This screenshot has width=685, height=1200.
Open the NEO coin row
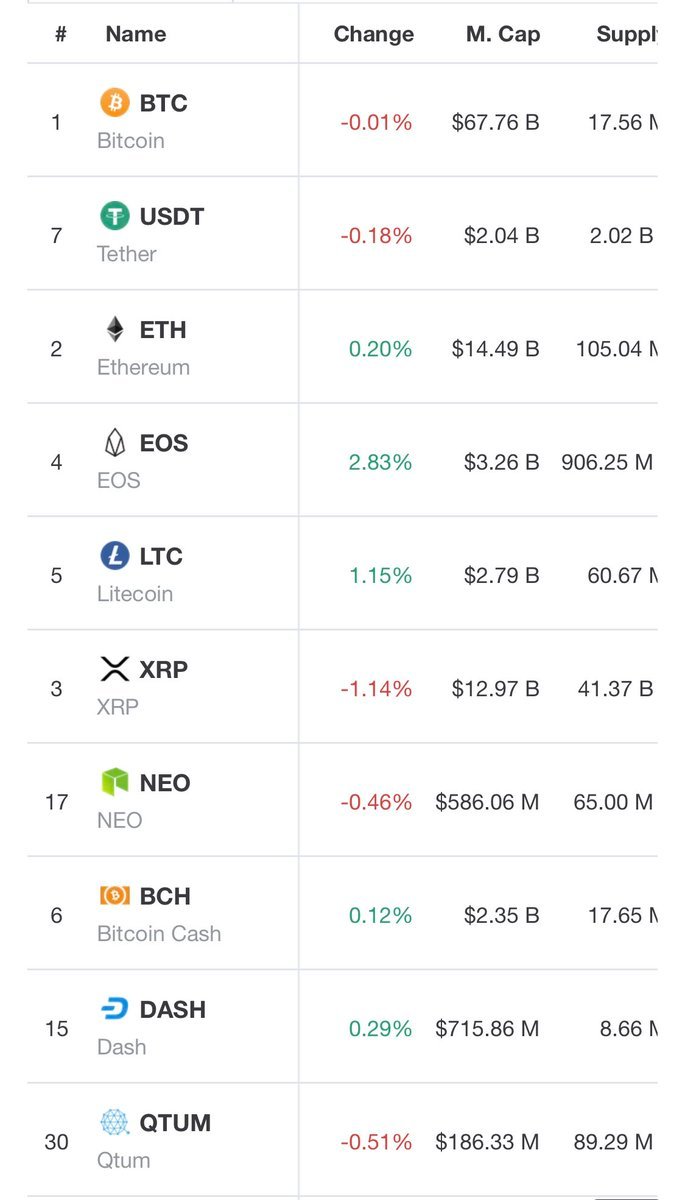point(342,800)
